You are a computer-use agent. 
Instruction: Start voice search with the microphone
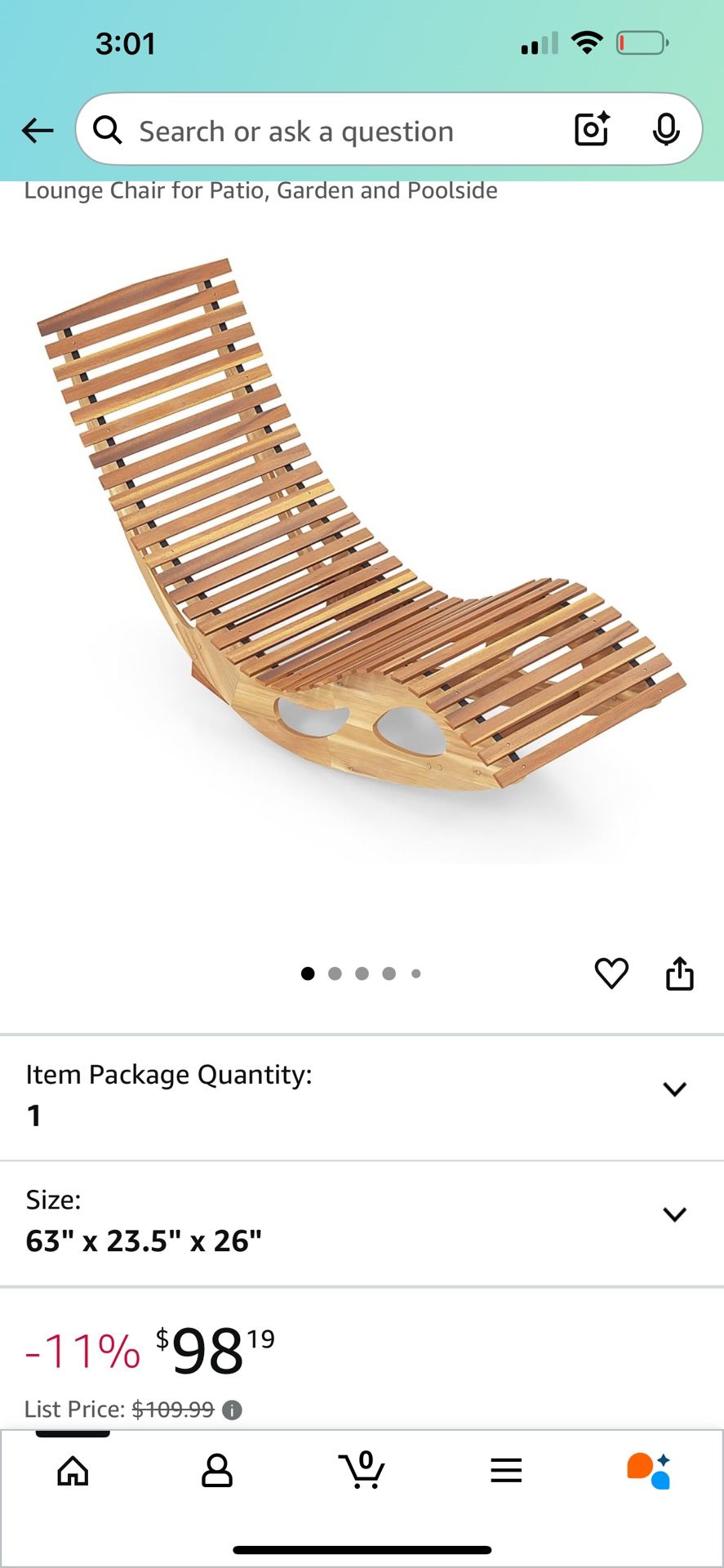tap(666, 129)
